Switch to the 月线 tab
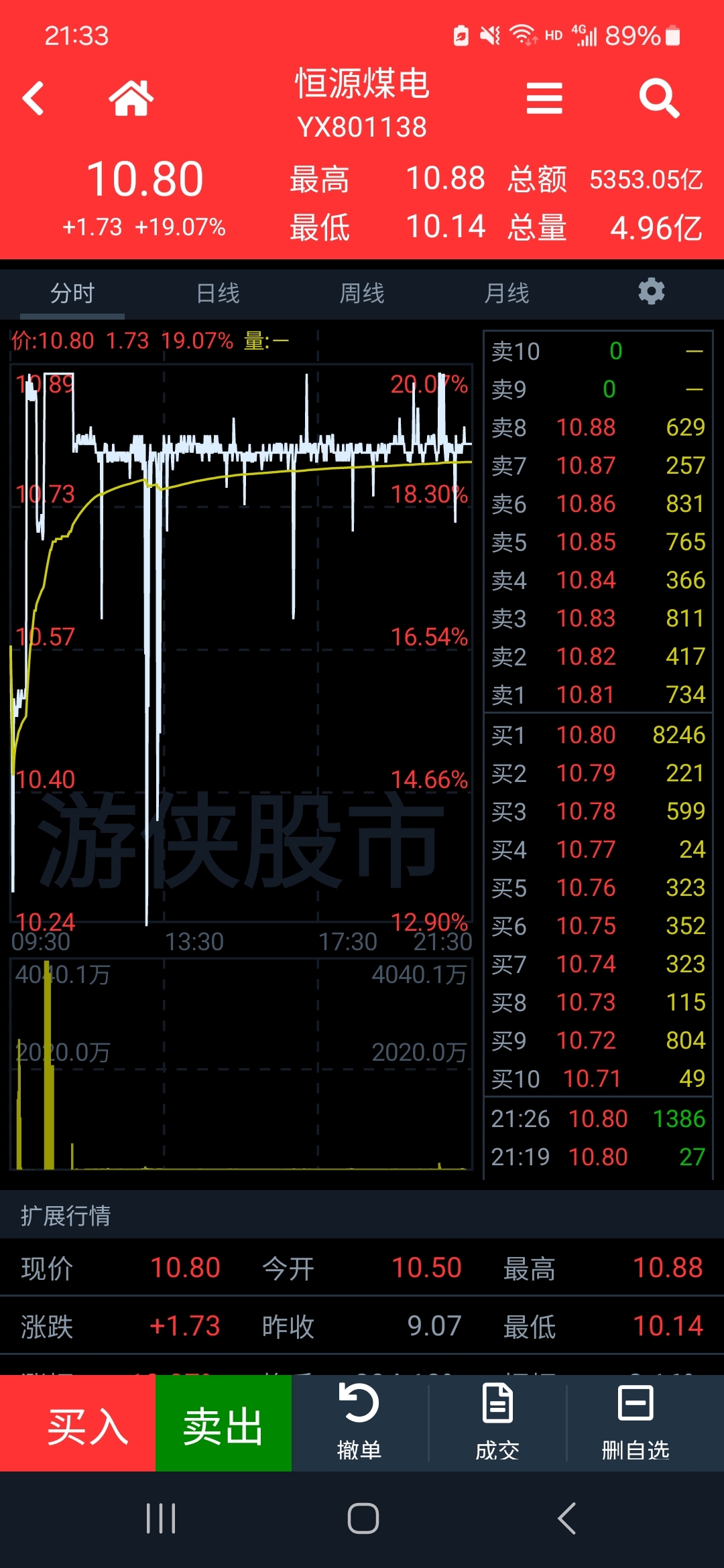The image size is (724, 1568). coord(507,293)
